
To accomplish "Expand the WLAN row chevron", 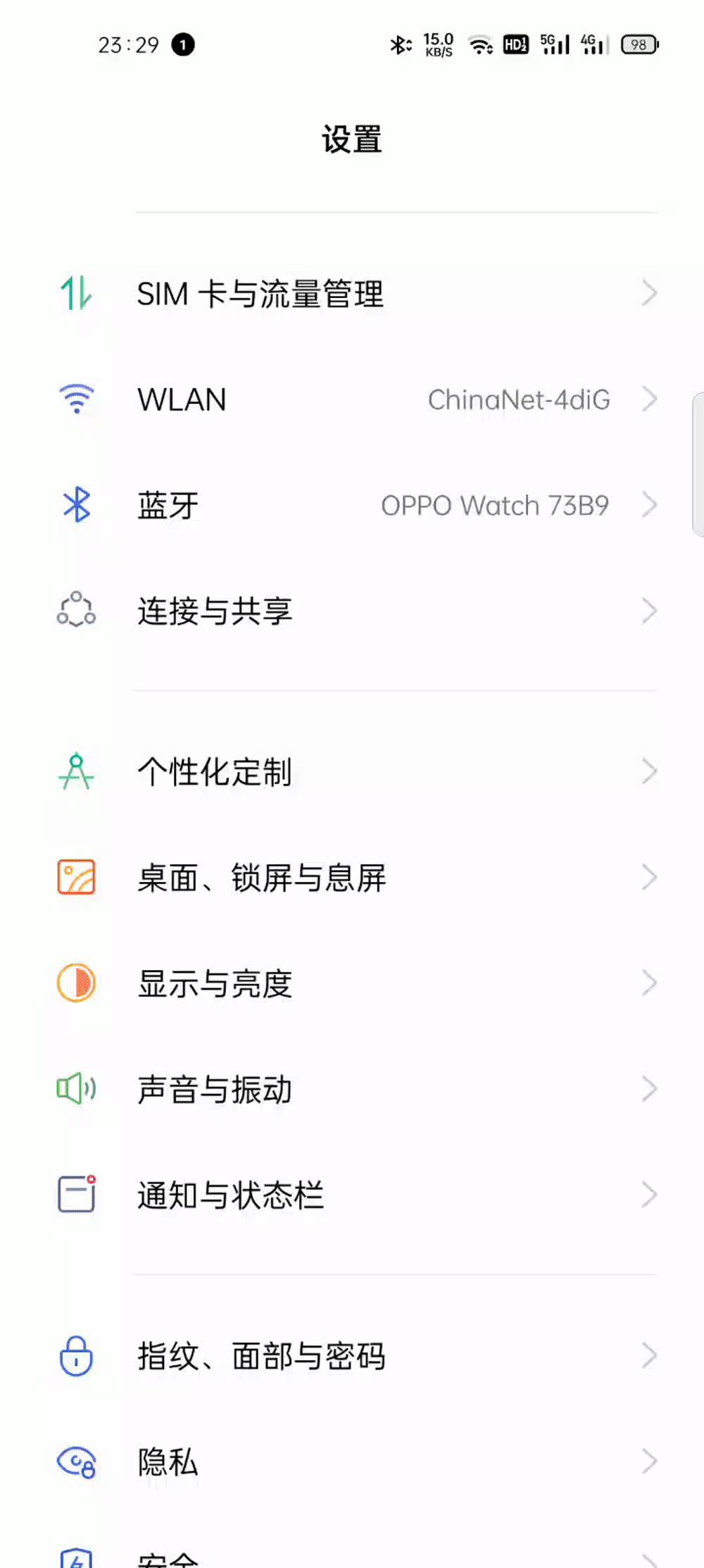I will pos(651,399).
